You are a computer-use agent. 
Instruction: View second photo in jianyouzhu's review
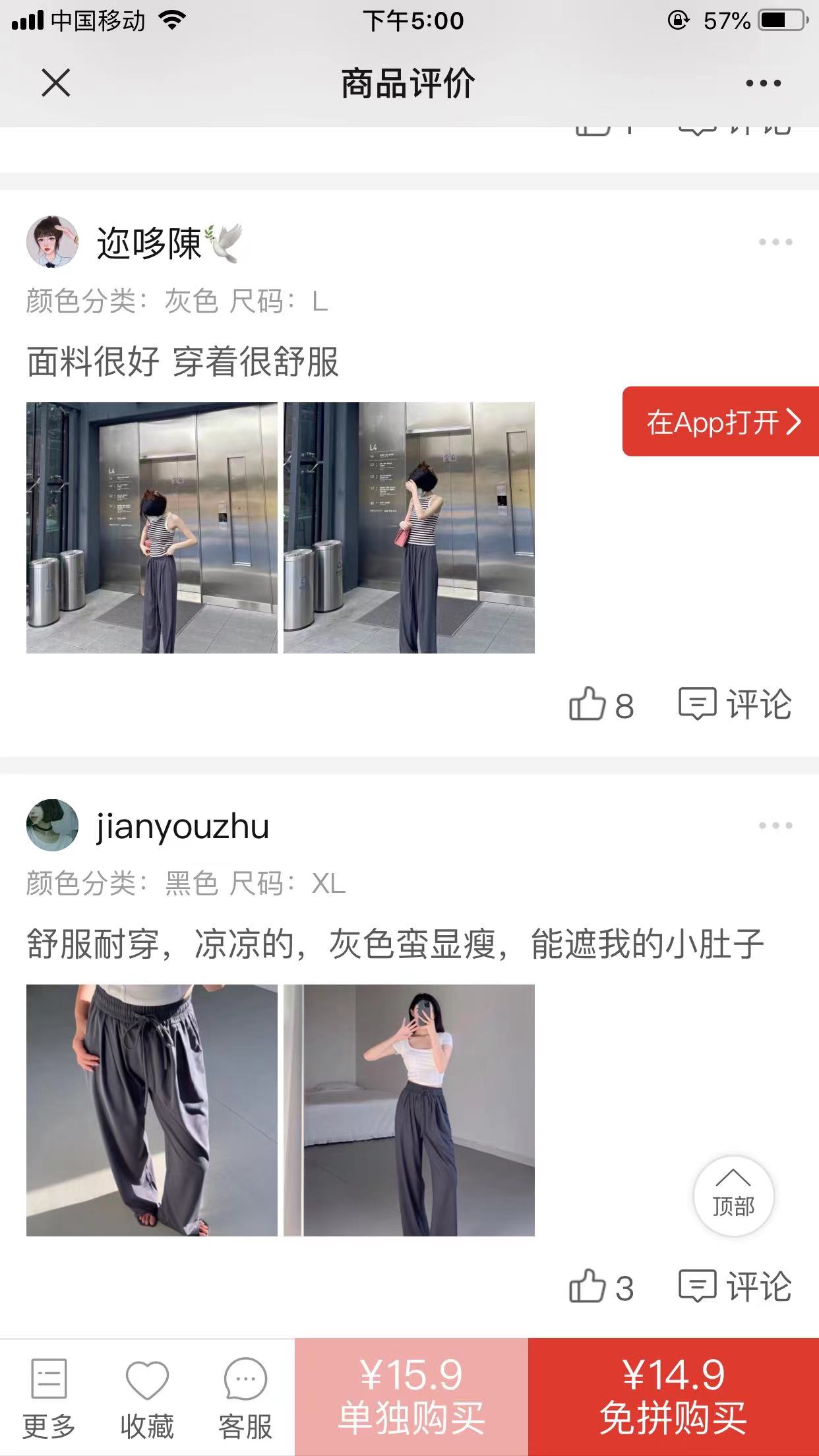click(409, 1110)
